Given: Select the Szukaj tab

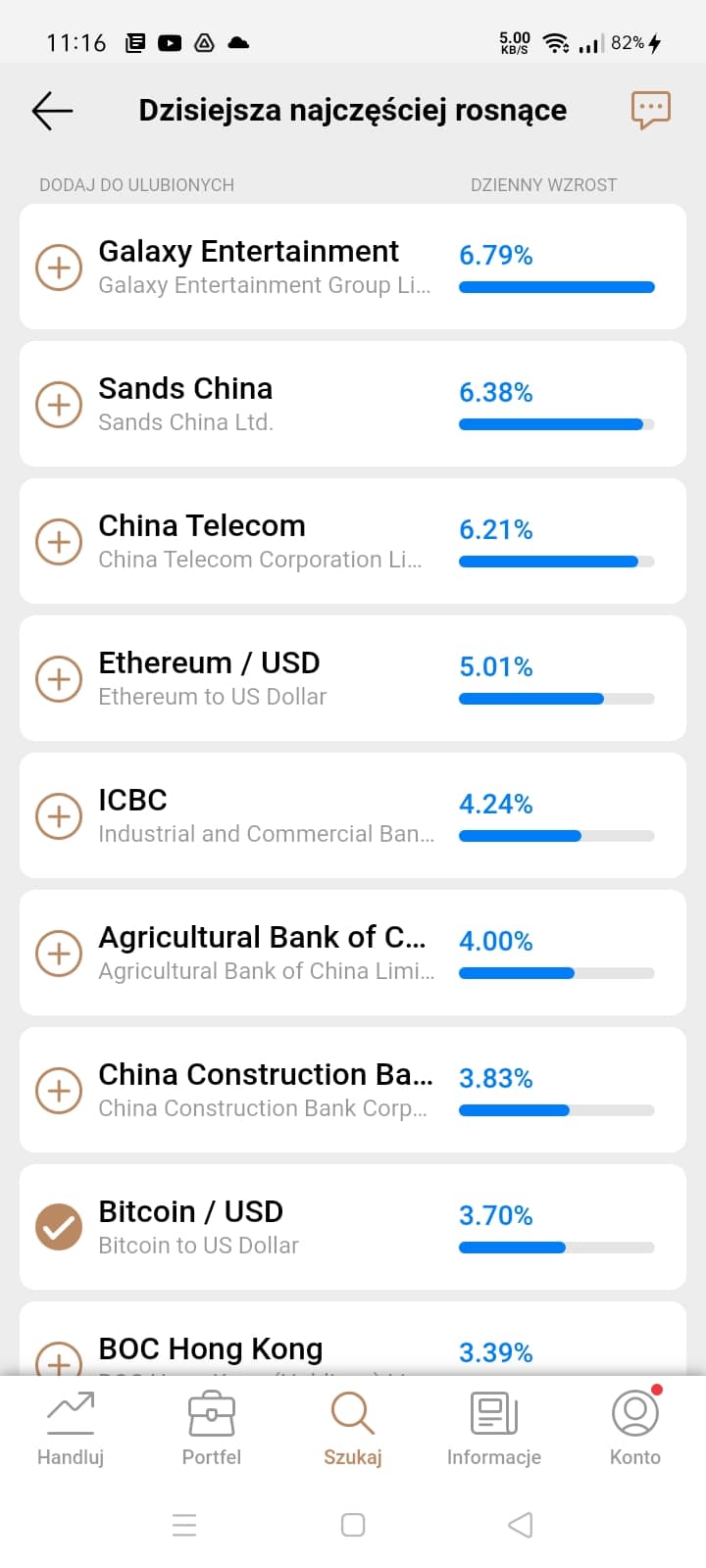Looking at the screenshot, I should point(353,1428).
